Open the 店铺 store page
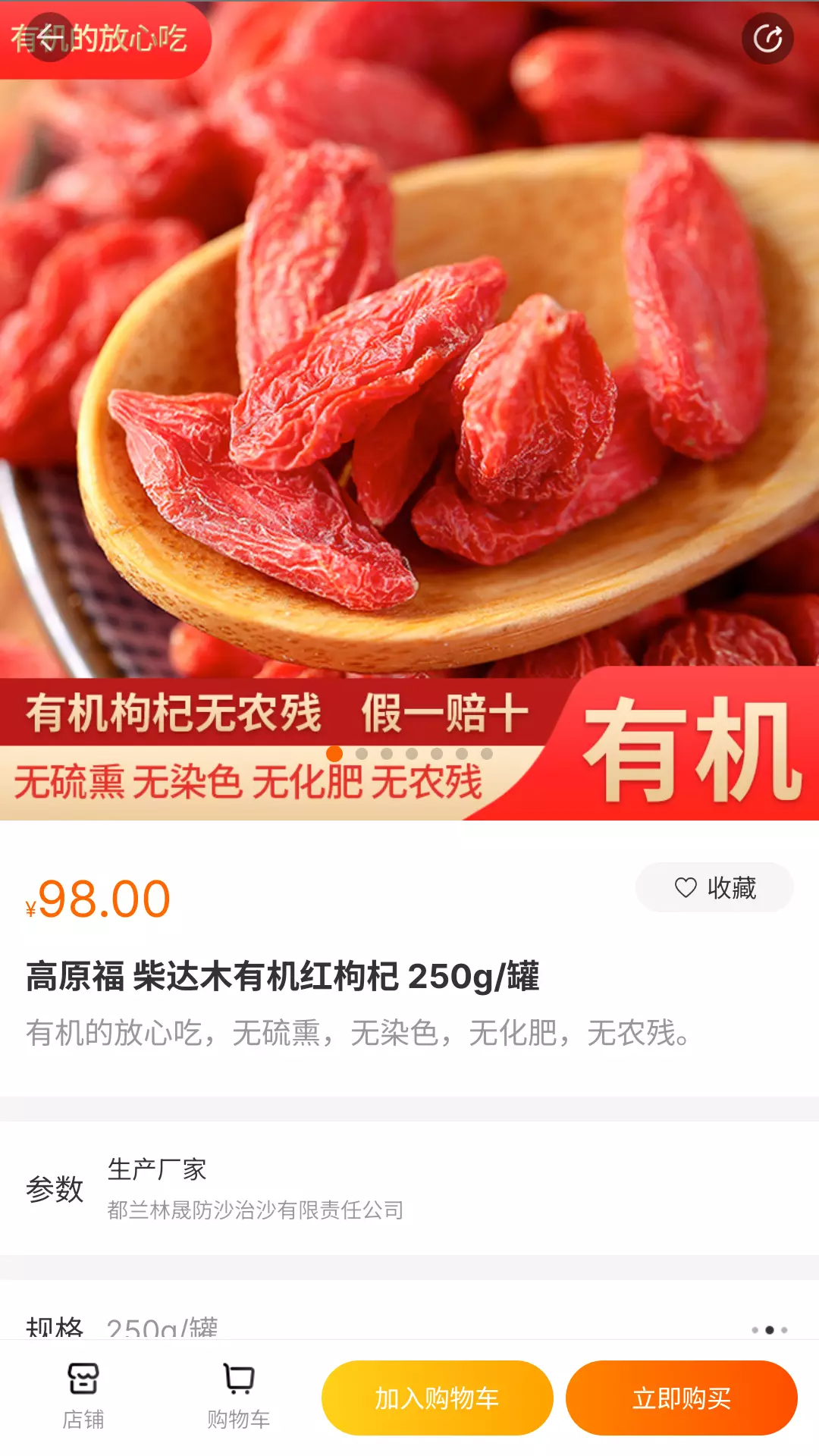 point(83,1396)
